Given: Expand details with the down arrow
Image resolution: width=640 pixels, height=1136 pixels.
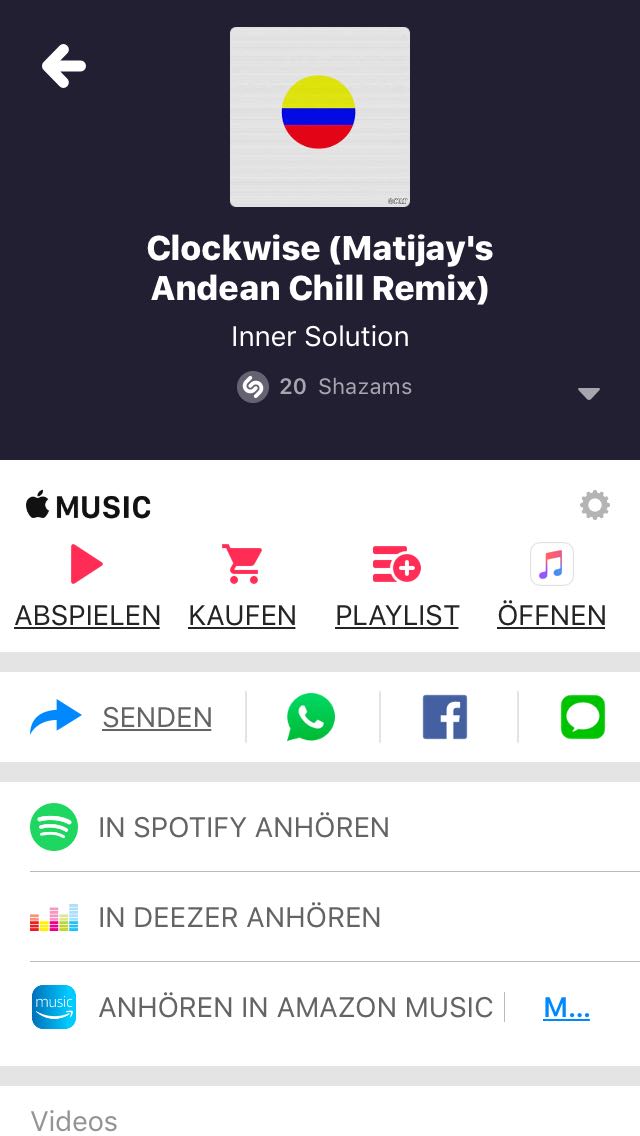Looking at the screenshot, I should 589,393.
